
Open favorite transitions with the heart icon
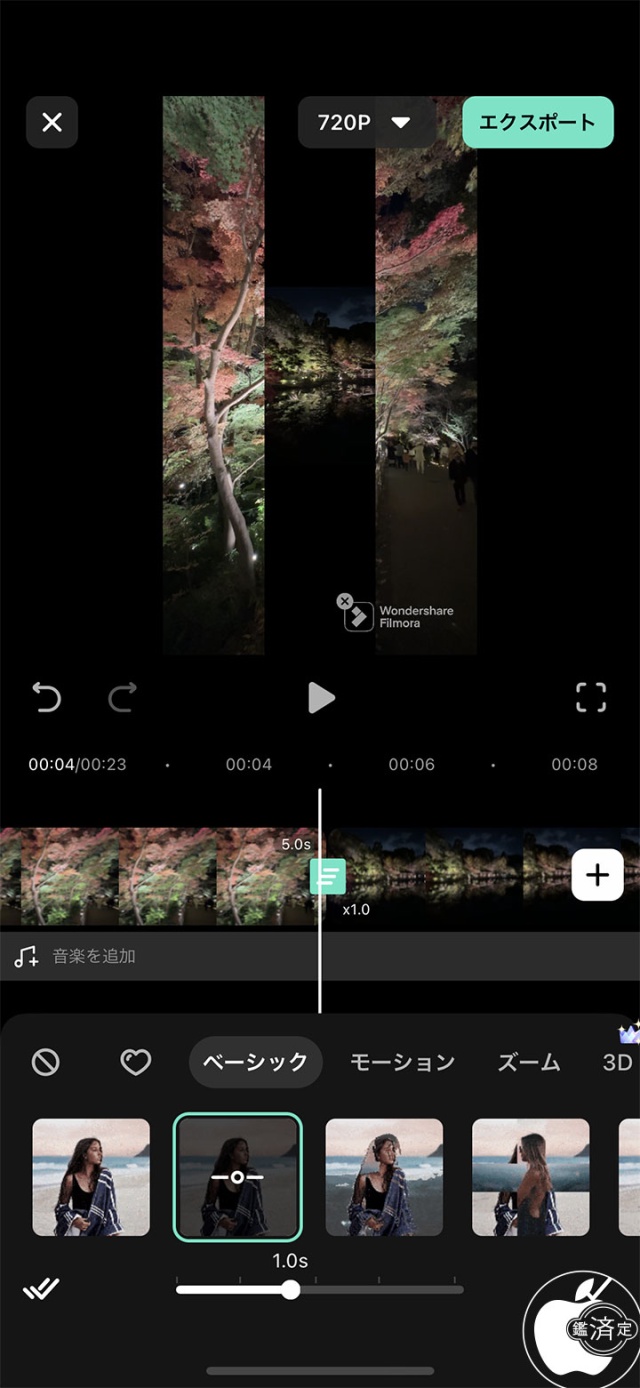[135, 1062]
